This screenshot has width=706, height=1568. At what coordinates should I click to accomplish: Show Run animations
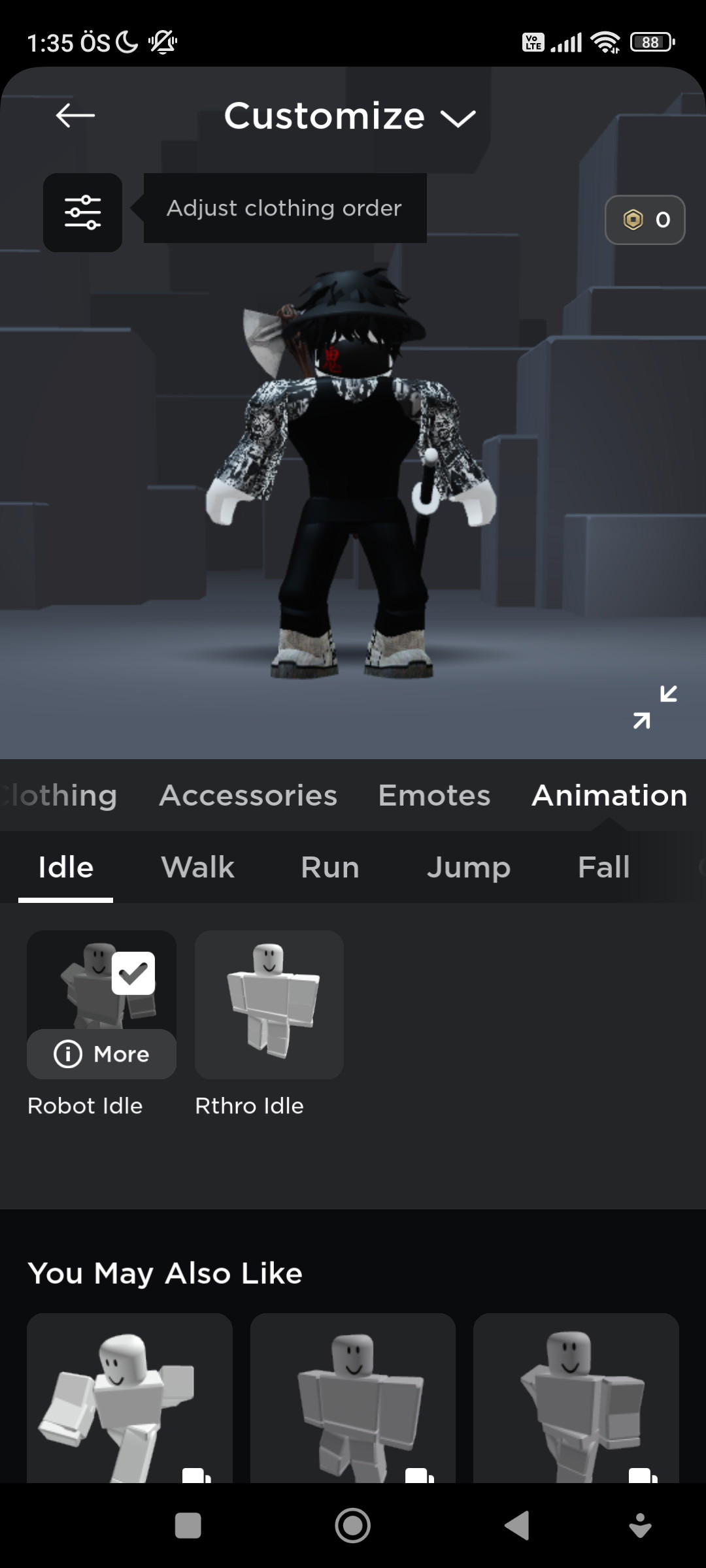pyautogui.click(x=330, y=868)
